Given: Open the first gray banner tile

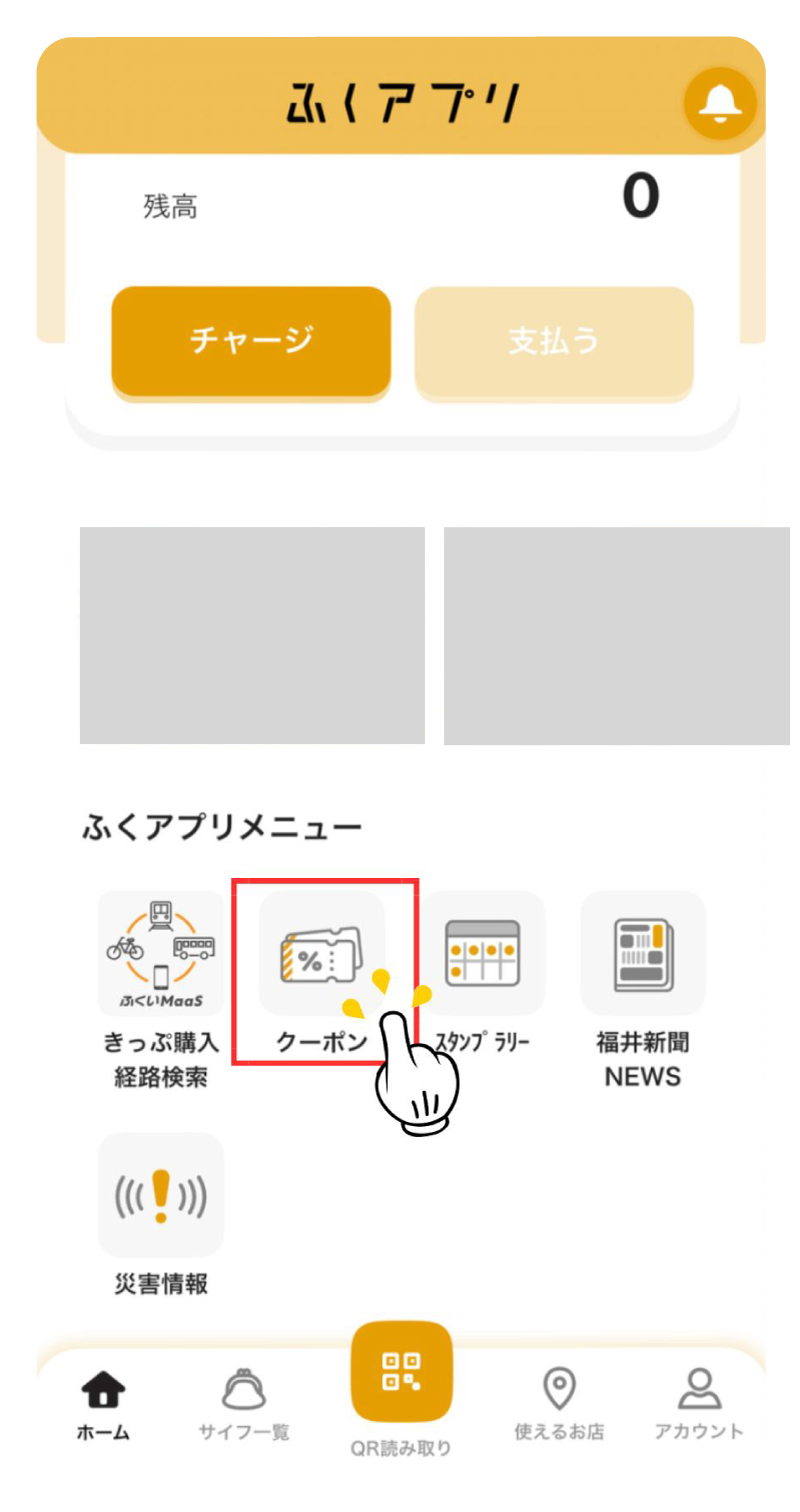Looking at the screenshot, I should coord(252,635).
